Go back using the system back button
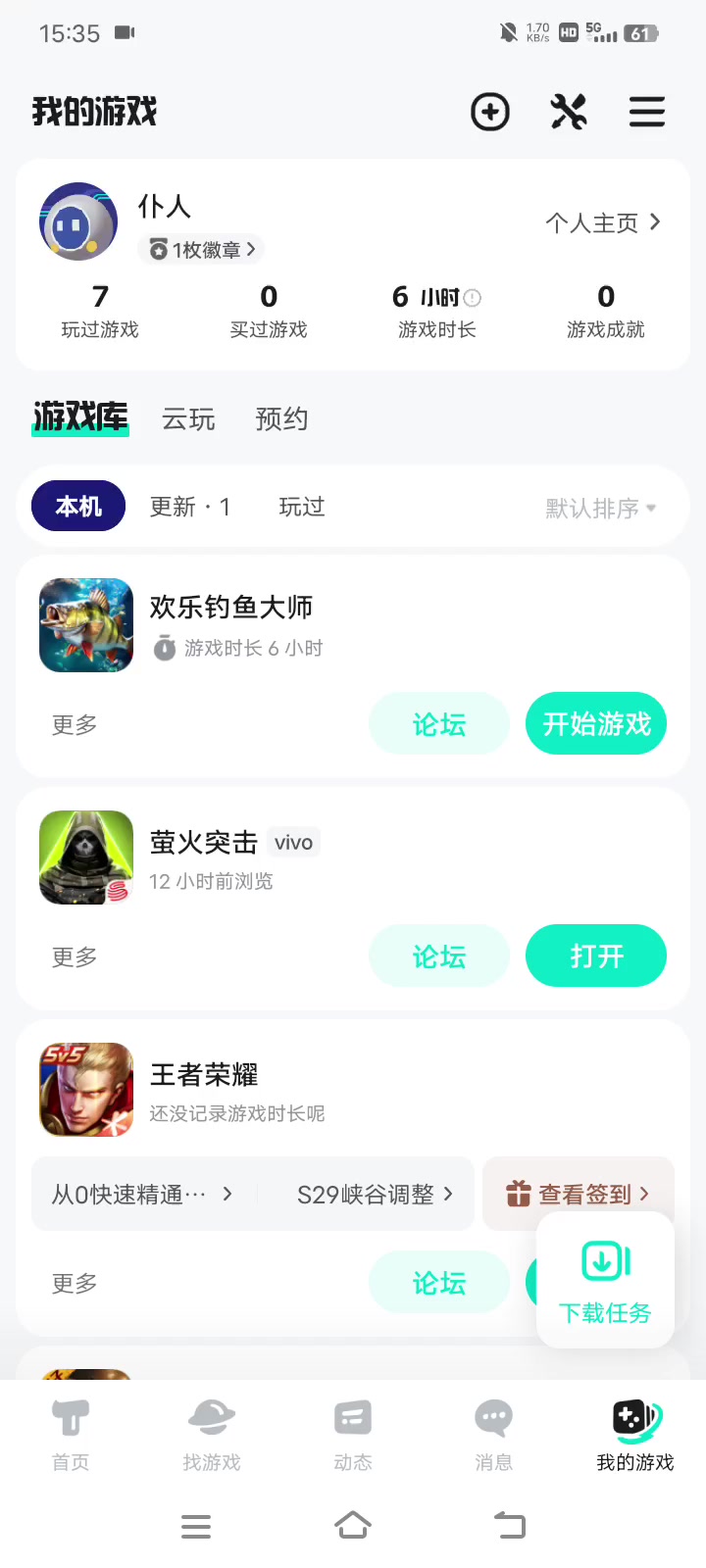706x1568 pixels. [510, 1525]
